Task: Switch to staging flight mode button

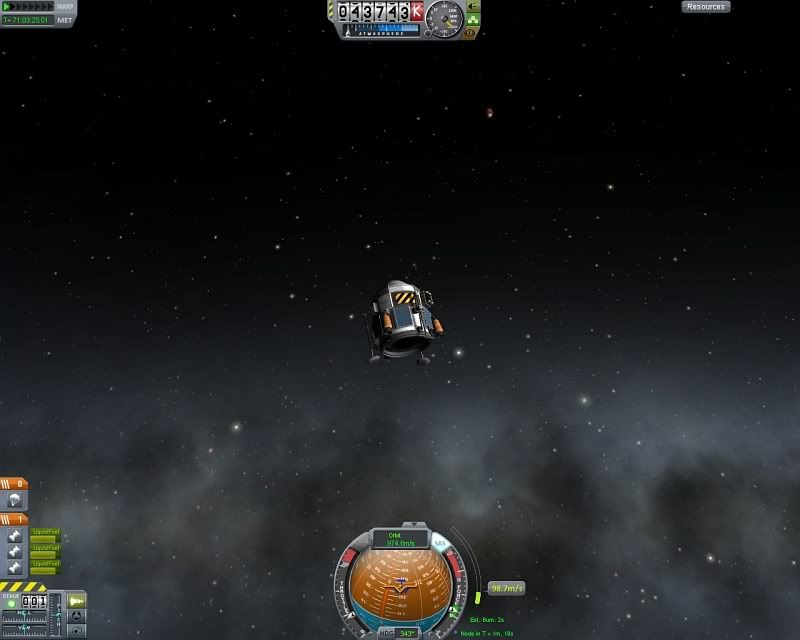Action: (77, 601)
